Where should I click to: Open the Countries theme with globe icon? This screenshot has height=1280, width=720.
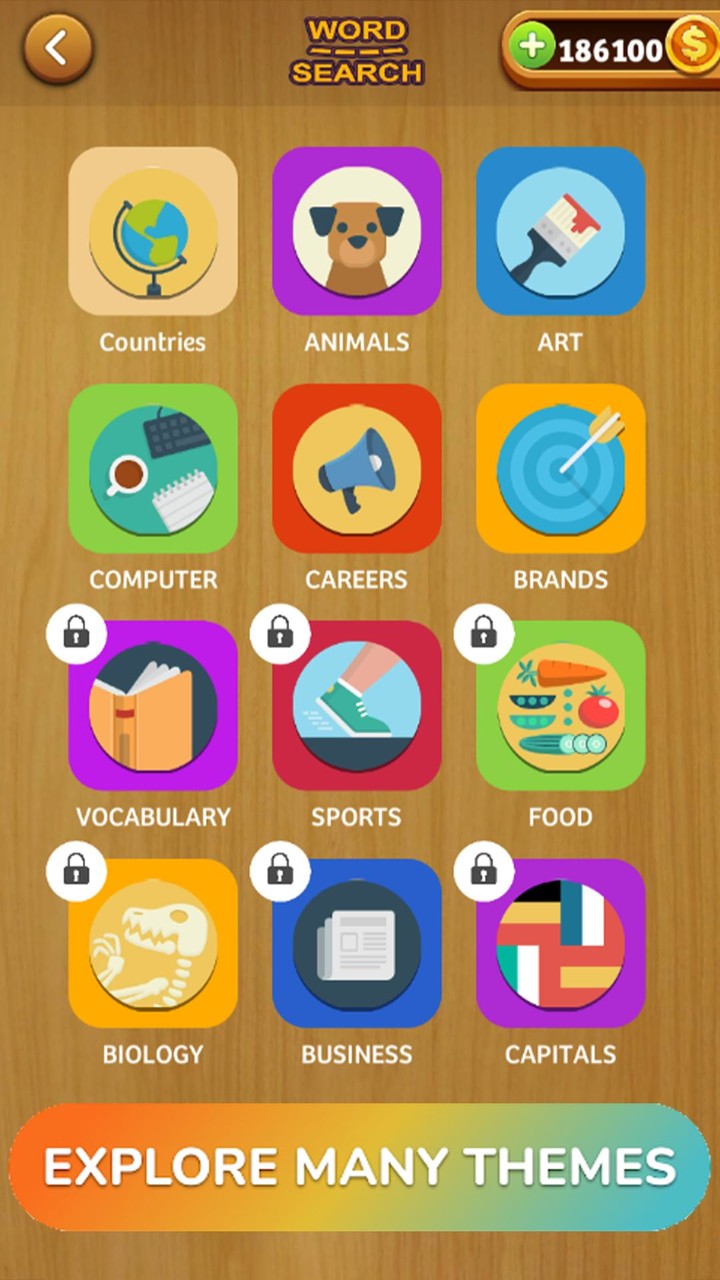(x=153, y=231)
